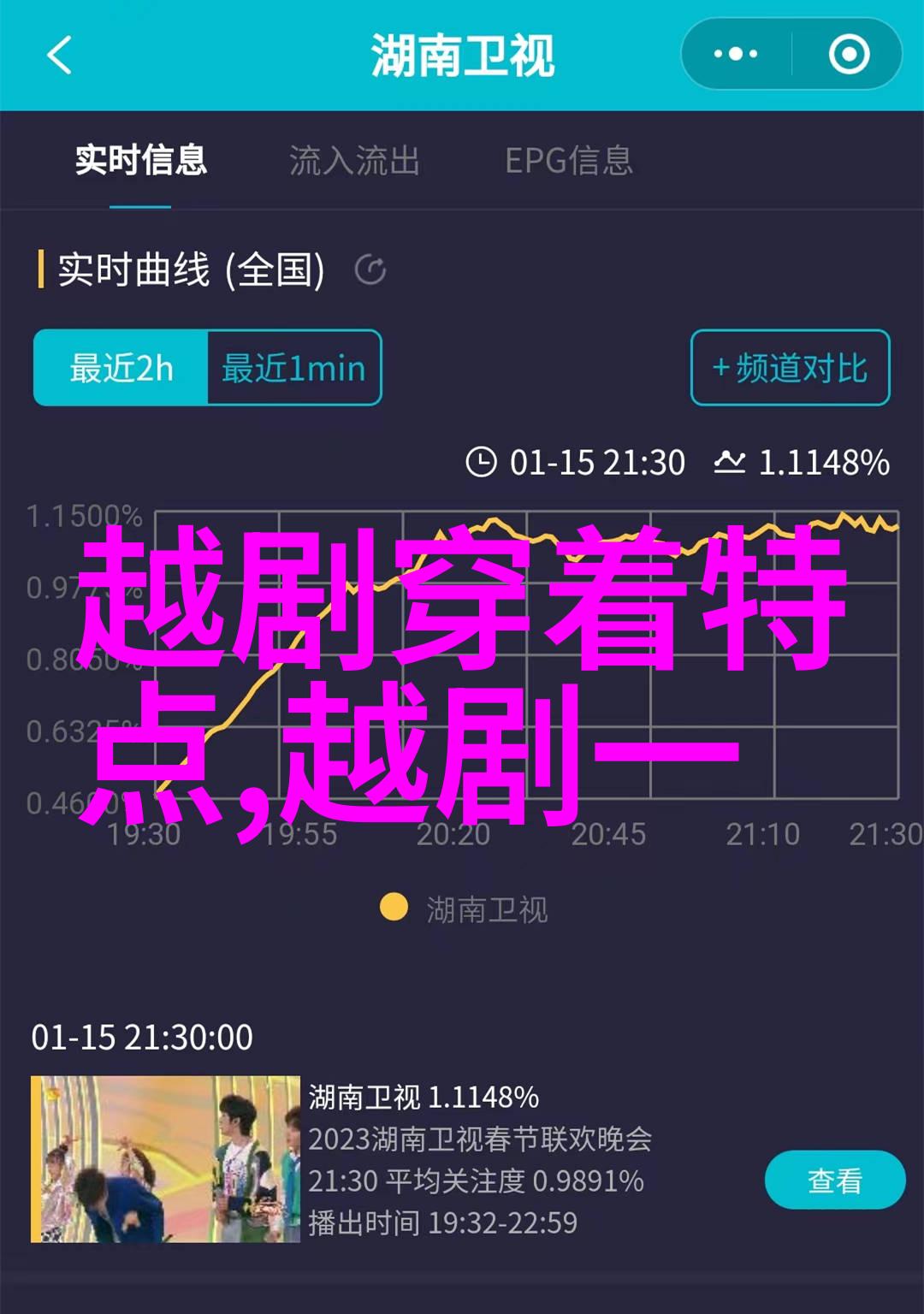Select the 实时信息 tab

click(x=140, y=161)
